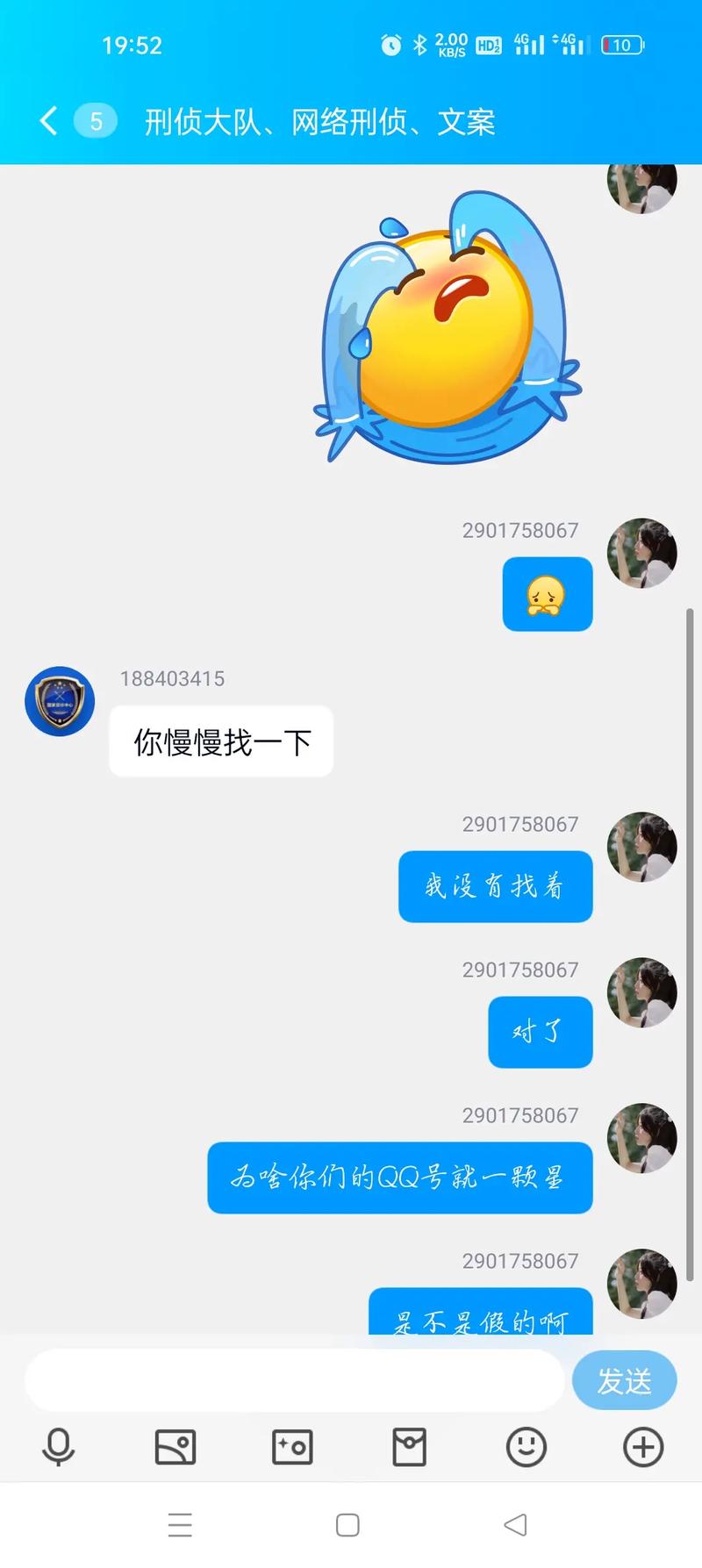702x1568 pixels.
Task: Tap the 你慢慢找一下 message bubble
Action: [221, 742]
